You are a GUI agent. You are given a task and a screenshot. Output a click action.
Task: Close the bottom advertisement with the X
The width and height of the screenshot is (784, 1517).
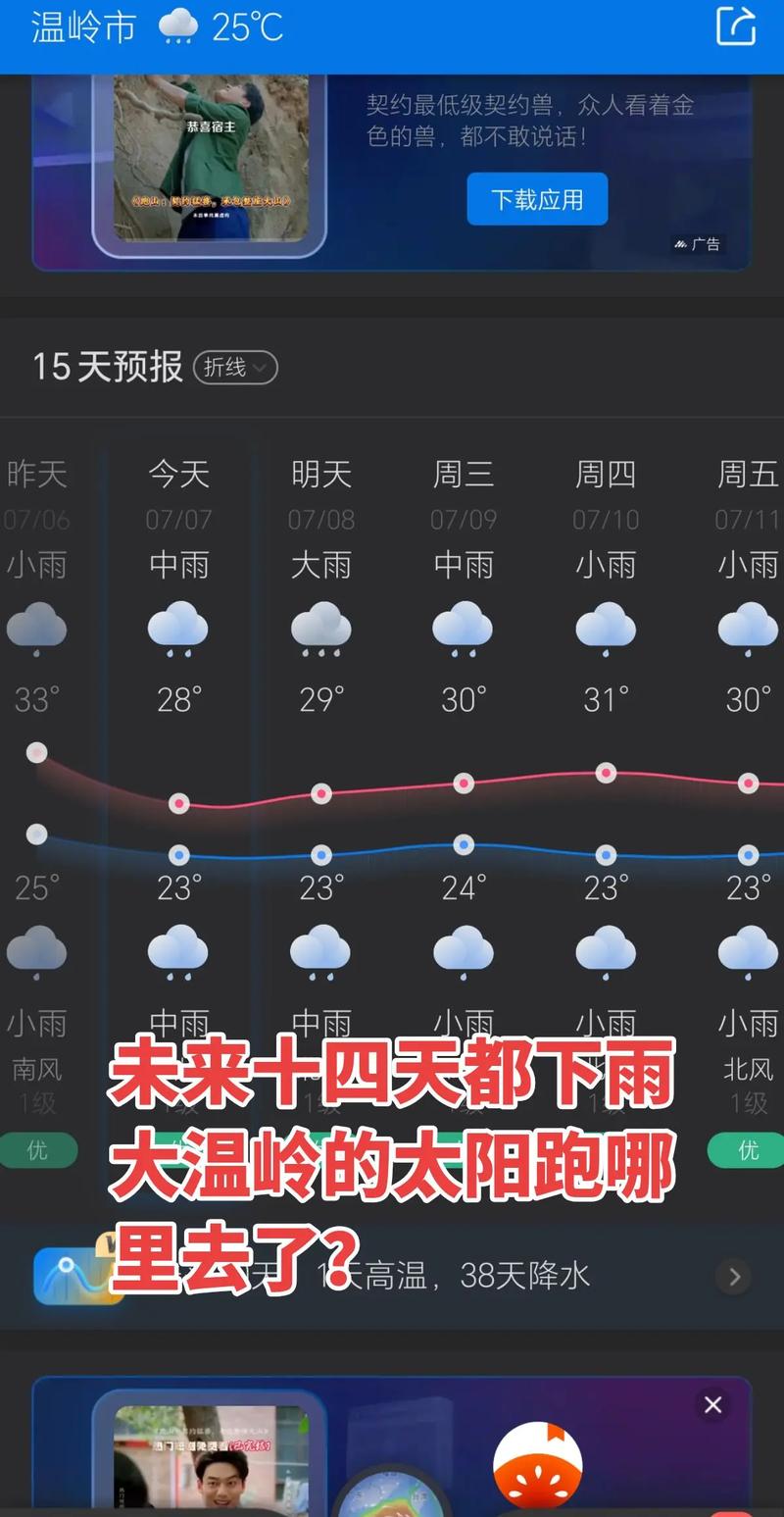coord(712,1405)
